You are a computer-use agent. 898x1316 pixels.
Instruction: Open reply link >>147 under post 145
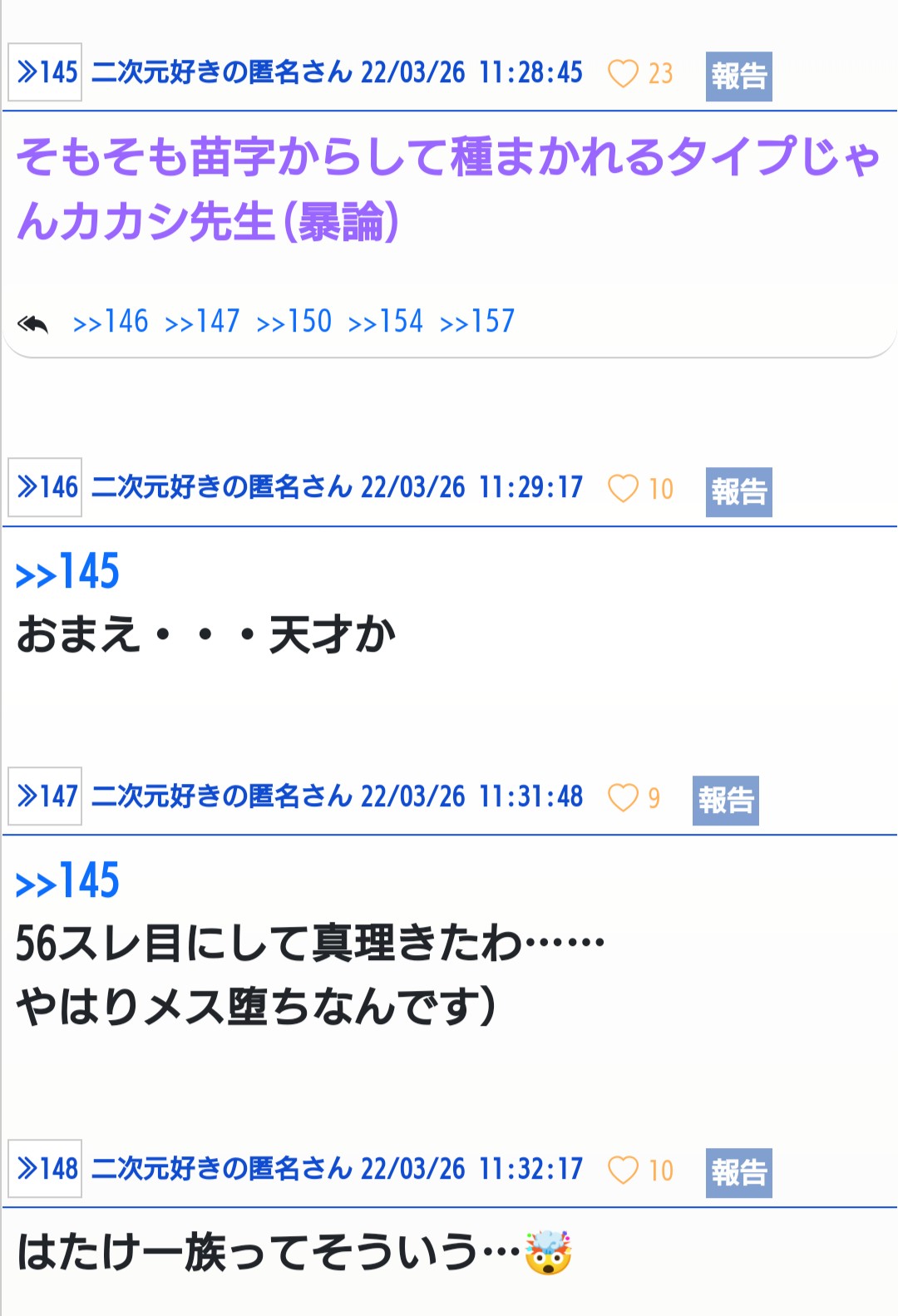pyautogui.click(x=202, y=322)
